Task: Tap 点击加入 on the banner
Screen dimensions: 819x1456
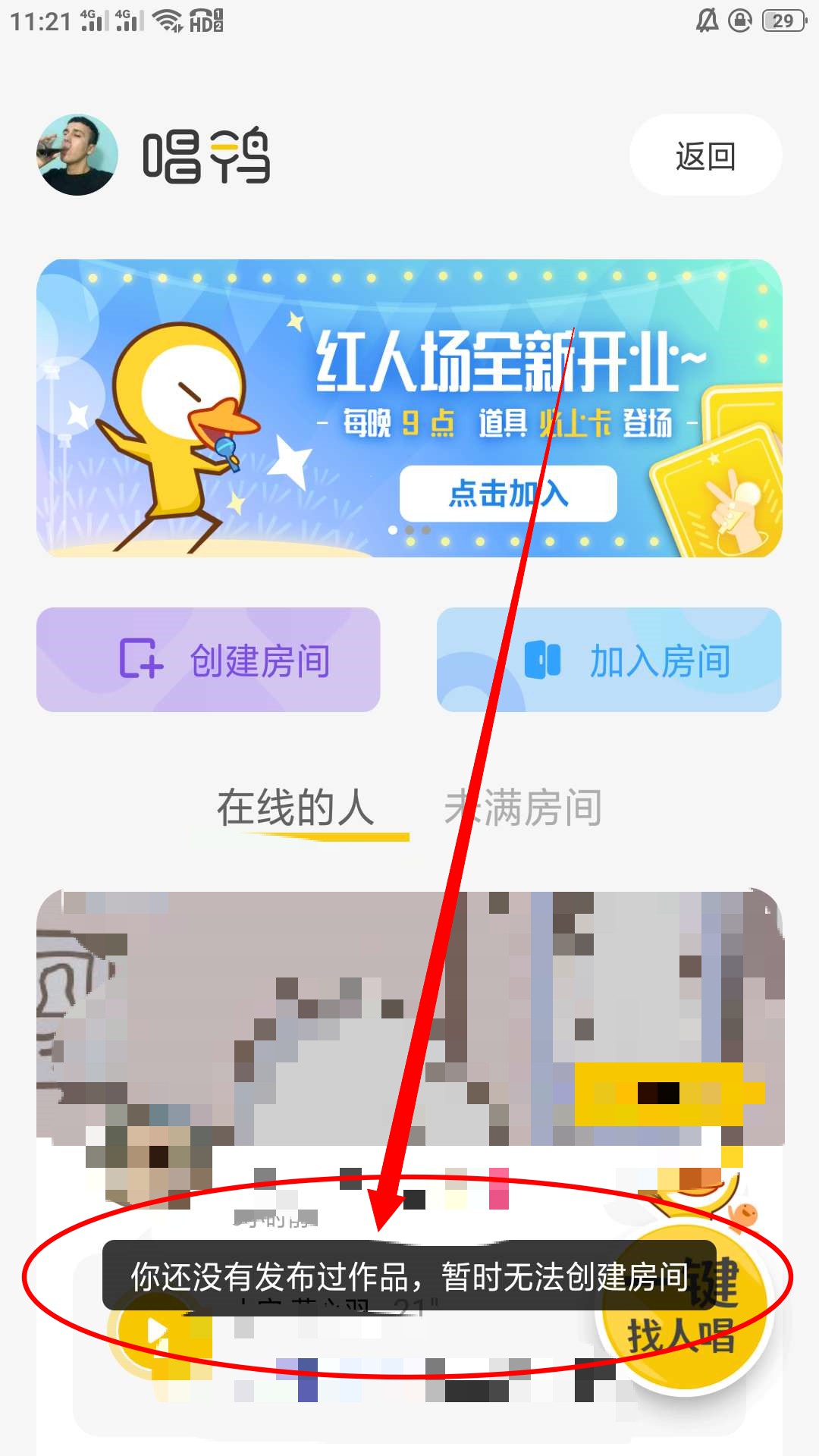Action: (x=508, y=494)
